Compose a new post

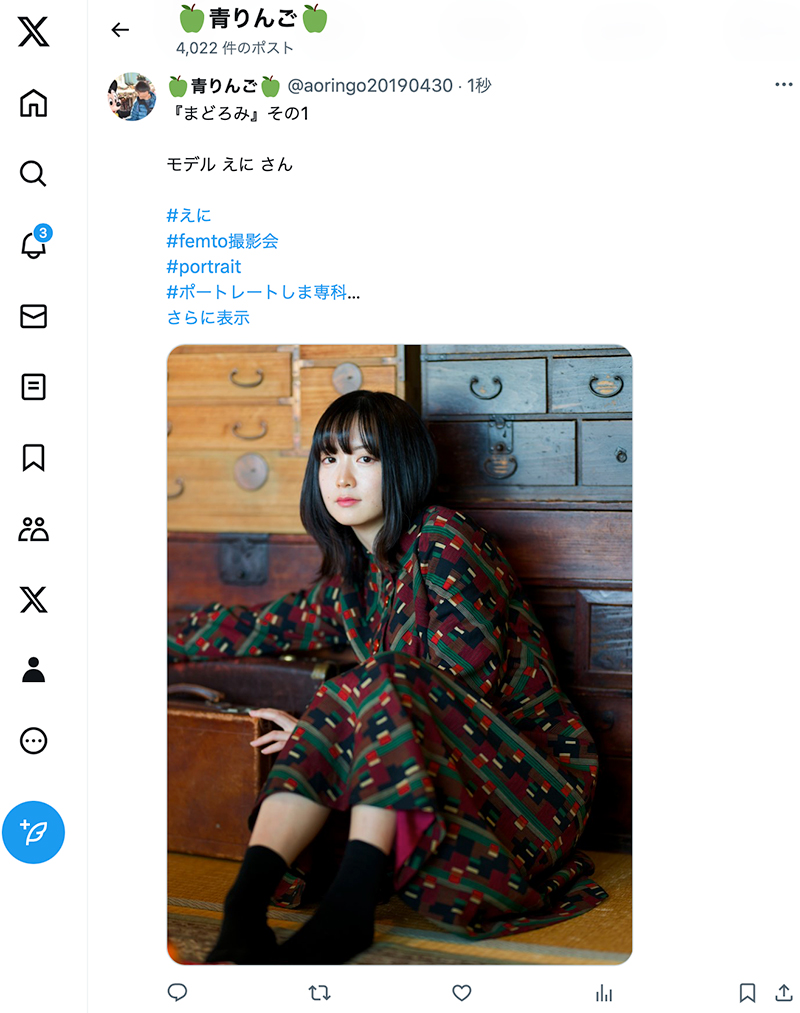coord(34,832)
